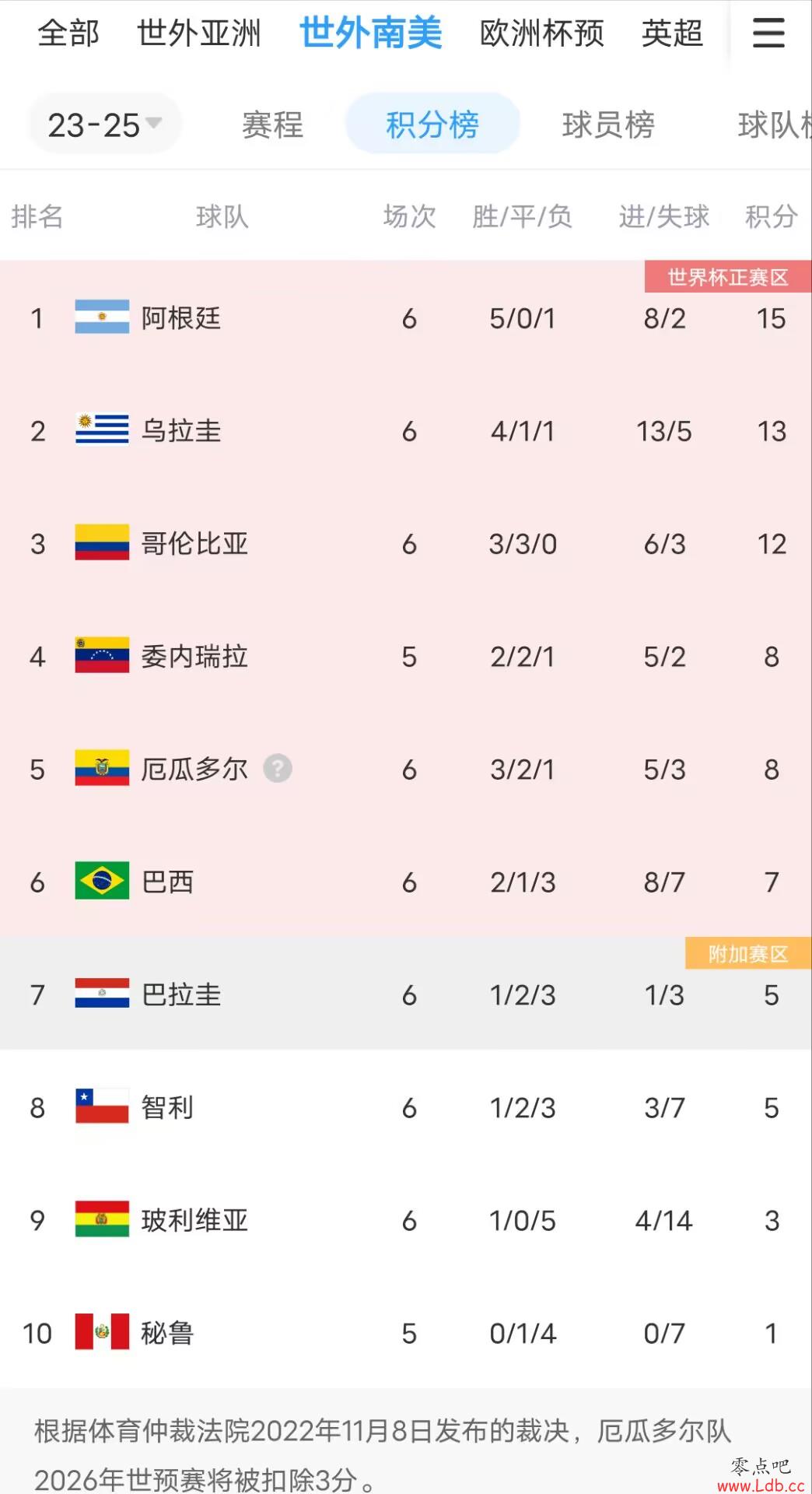Open the 球员榜 player rankings tab
The width and height of the screenshot is (812, 1494).
[608, 124]
